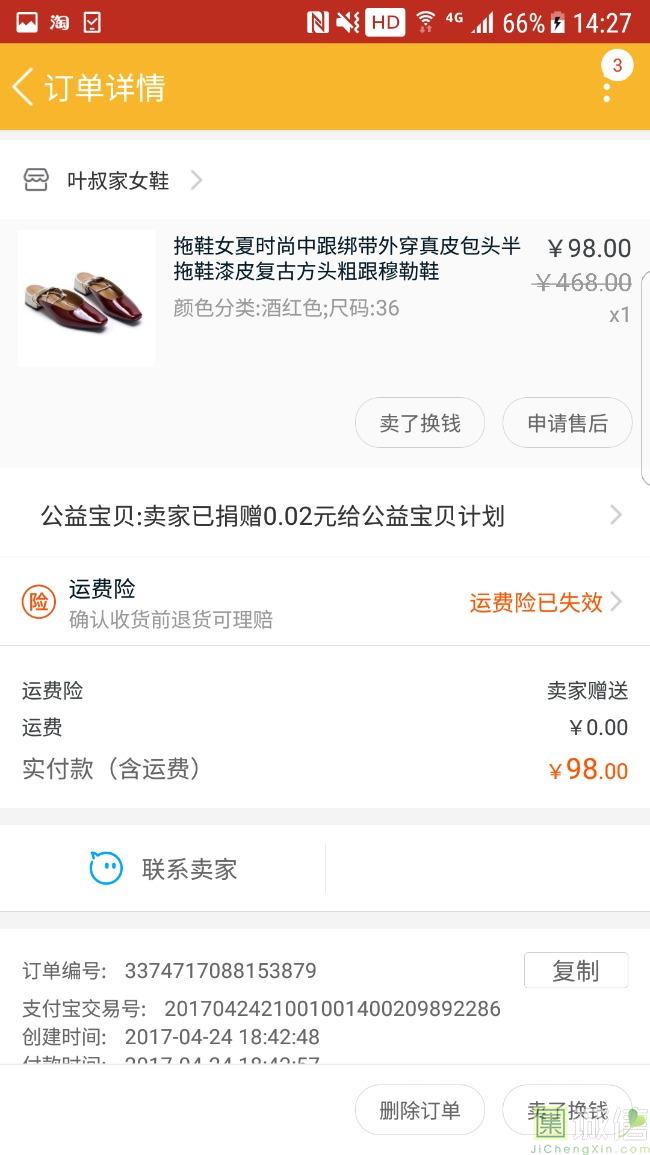The height and width of the screenshot is (1155, 650).
Task: View the wine-red slipper product thumbnail
Action: [87, 298]
